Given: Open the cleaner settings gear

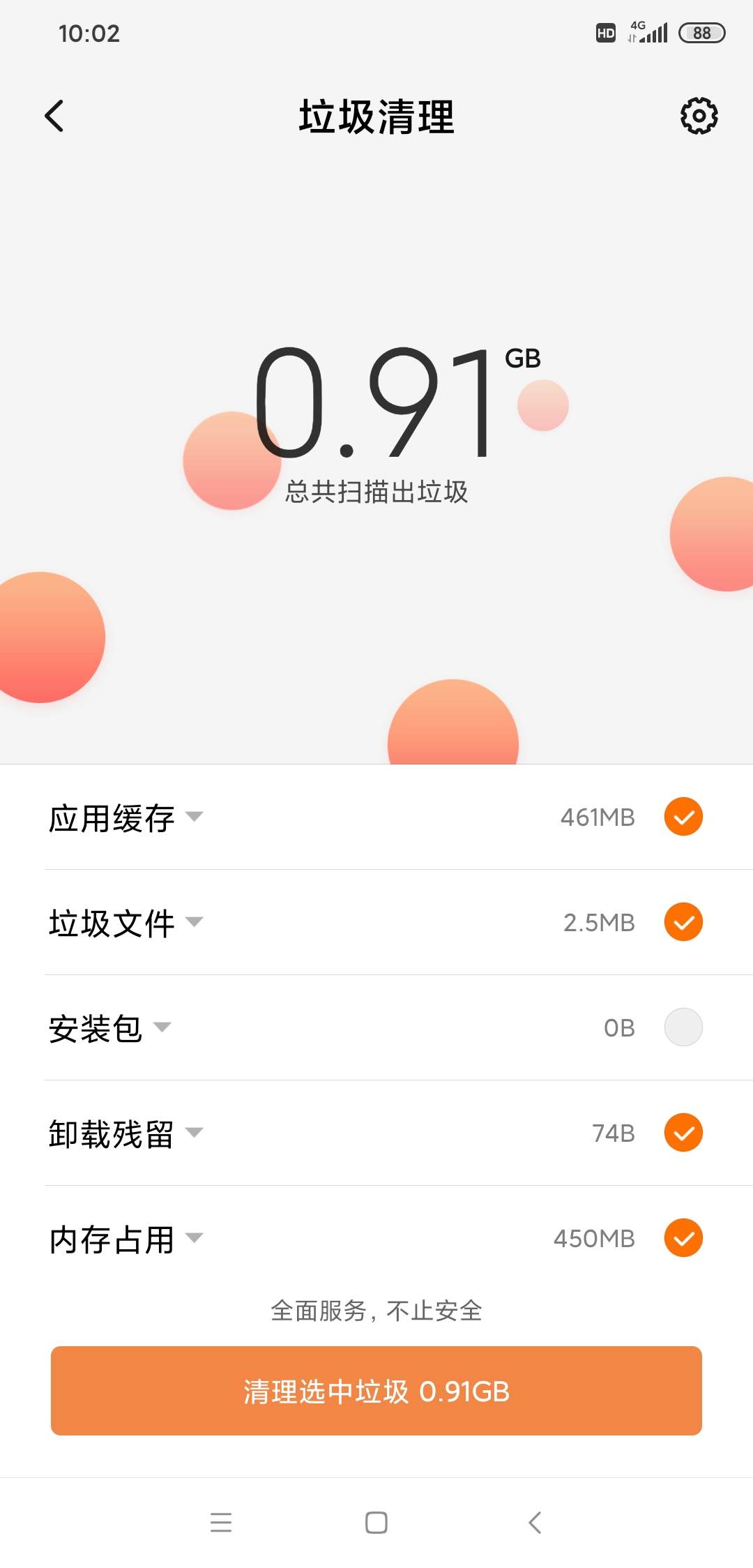Looking at the screenshot, I should (x=699, y=116).
